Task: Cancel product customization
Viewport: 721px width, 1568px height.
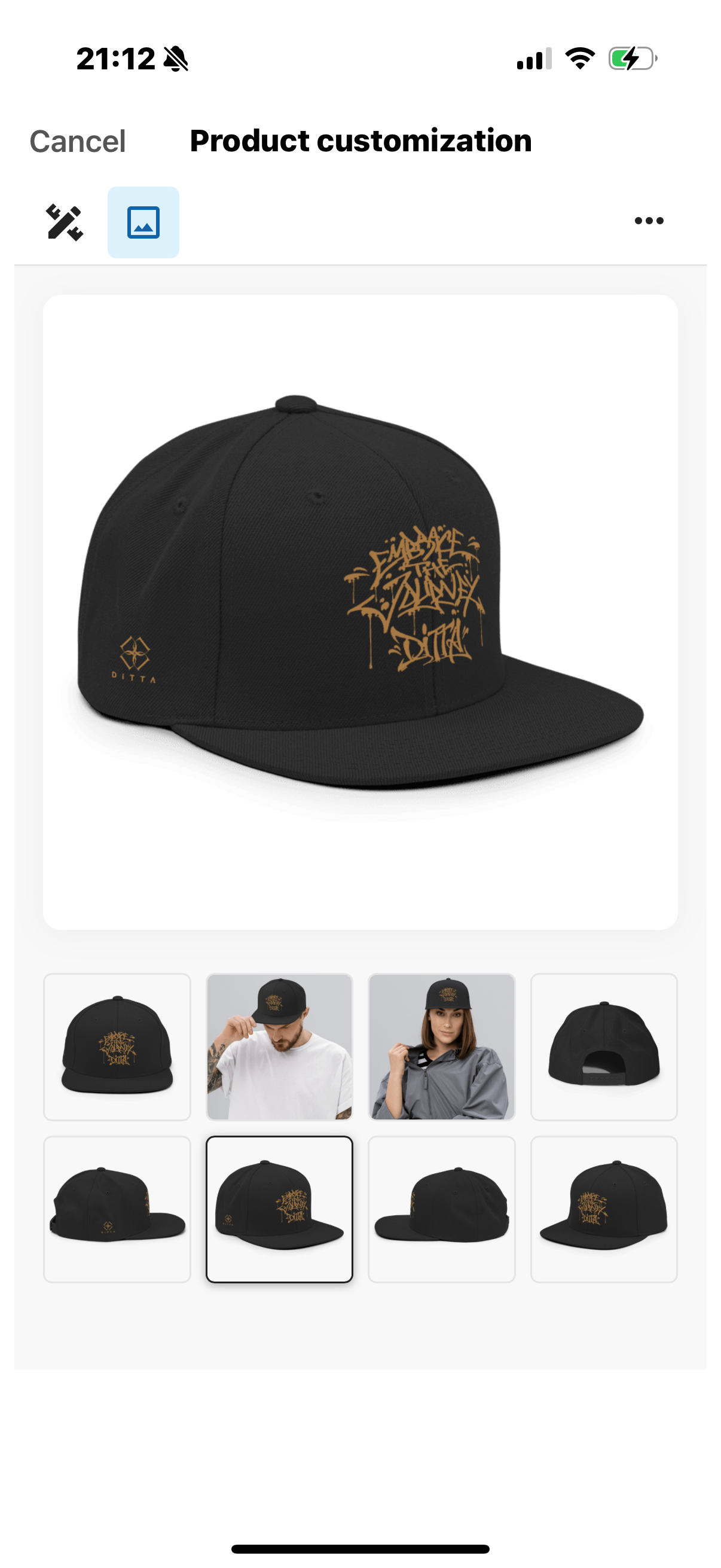Action: point(77,141)
